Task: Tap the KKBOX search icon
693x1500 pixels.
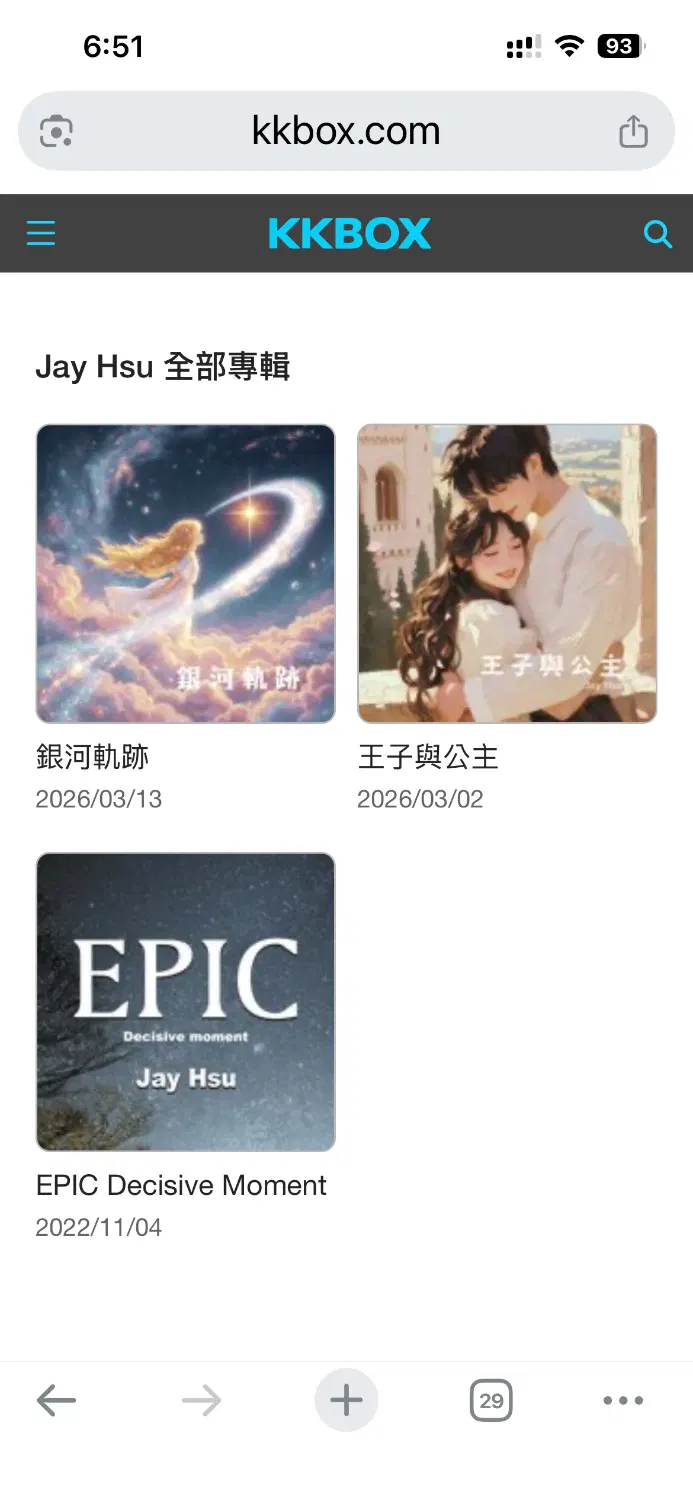Action: point(657,234)
